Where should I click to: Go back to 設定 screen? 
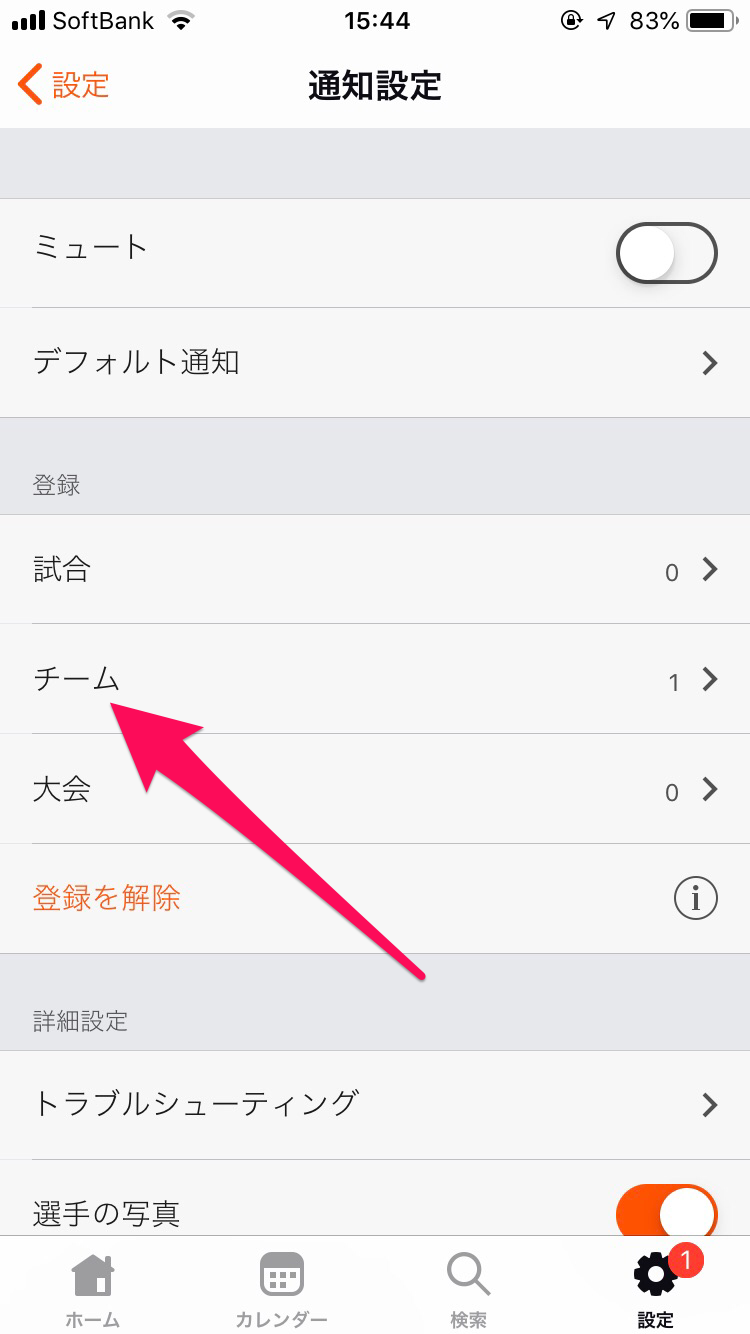click(64, 85)
